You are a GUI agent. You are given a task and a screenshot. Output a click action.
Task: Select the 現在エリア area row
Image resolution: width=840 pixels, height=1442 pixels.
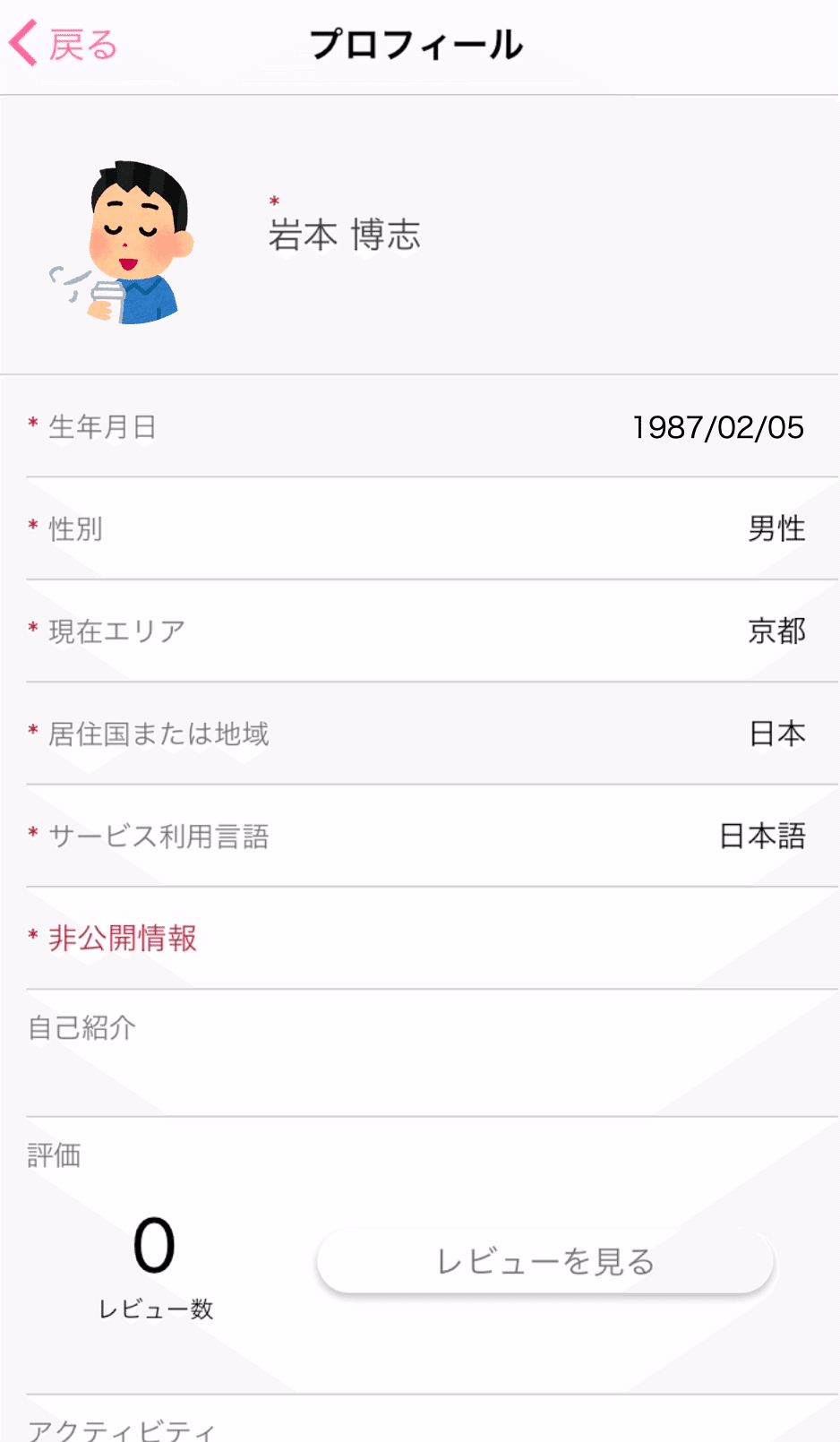(419, 631)
